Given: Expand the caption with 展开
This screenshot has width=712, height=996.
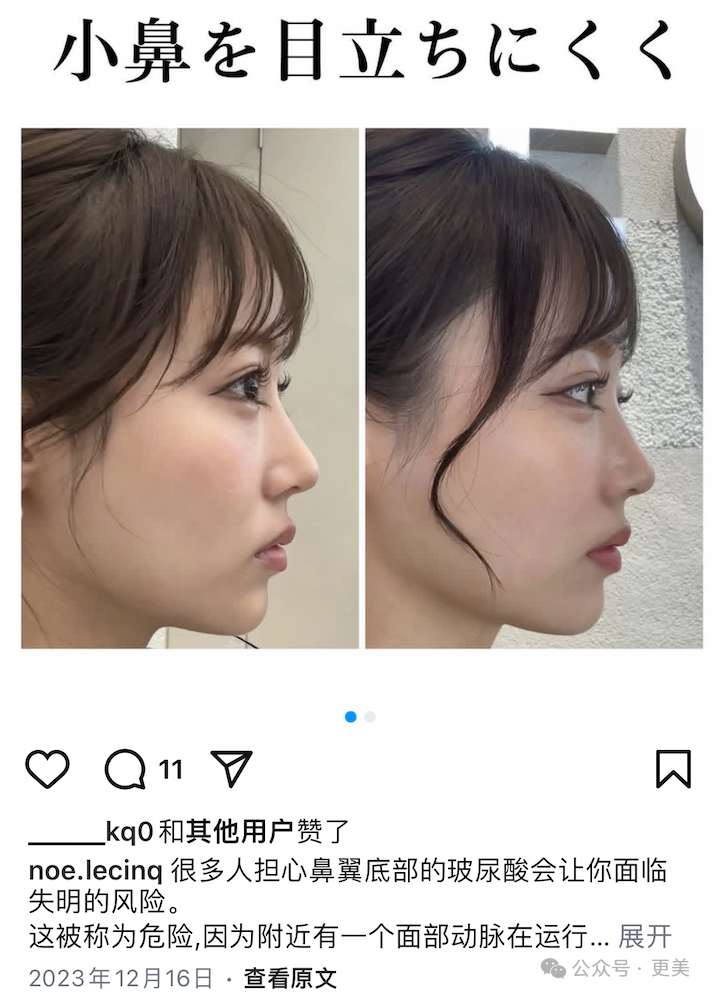Looking at the screenshot, I should [x=645, y=936].
